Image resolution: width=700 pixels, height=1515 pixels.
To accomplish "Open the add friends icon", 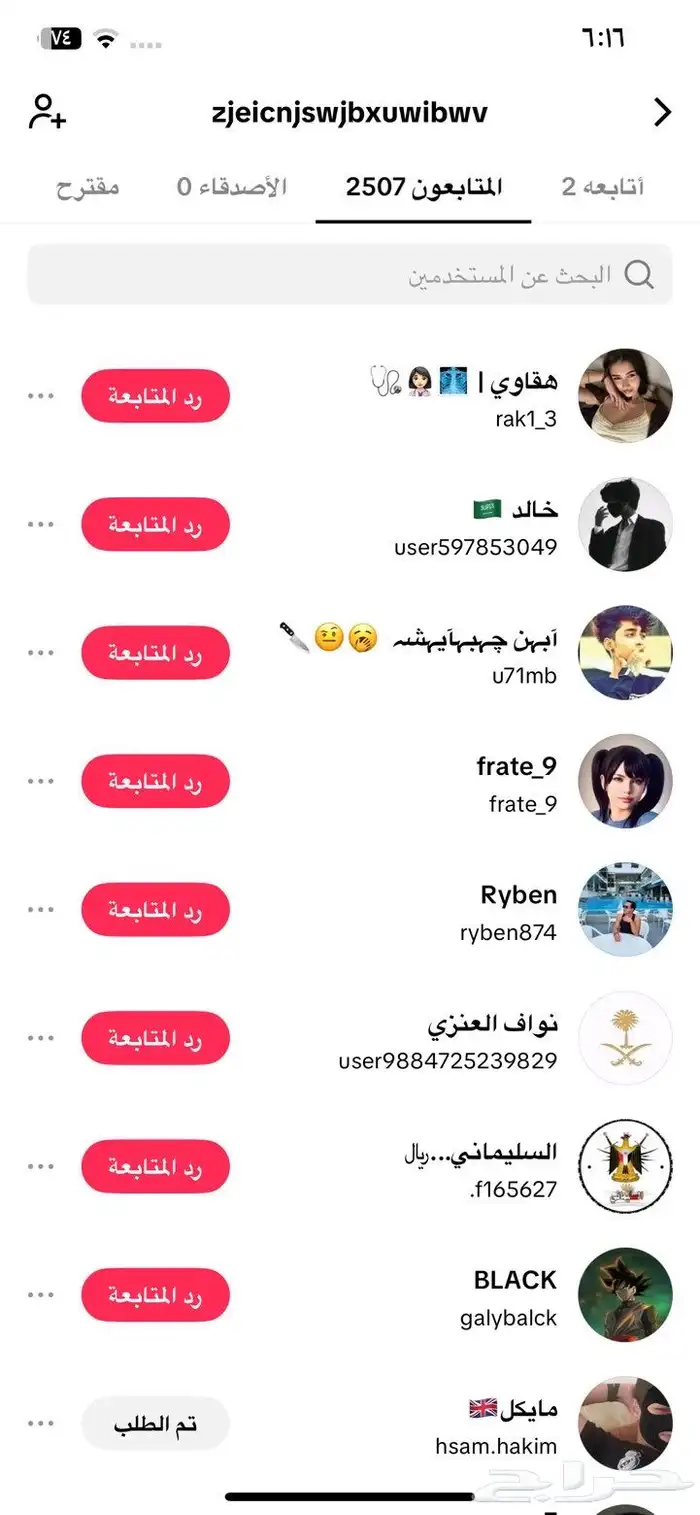I will (47, 112).
